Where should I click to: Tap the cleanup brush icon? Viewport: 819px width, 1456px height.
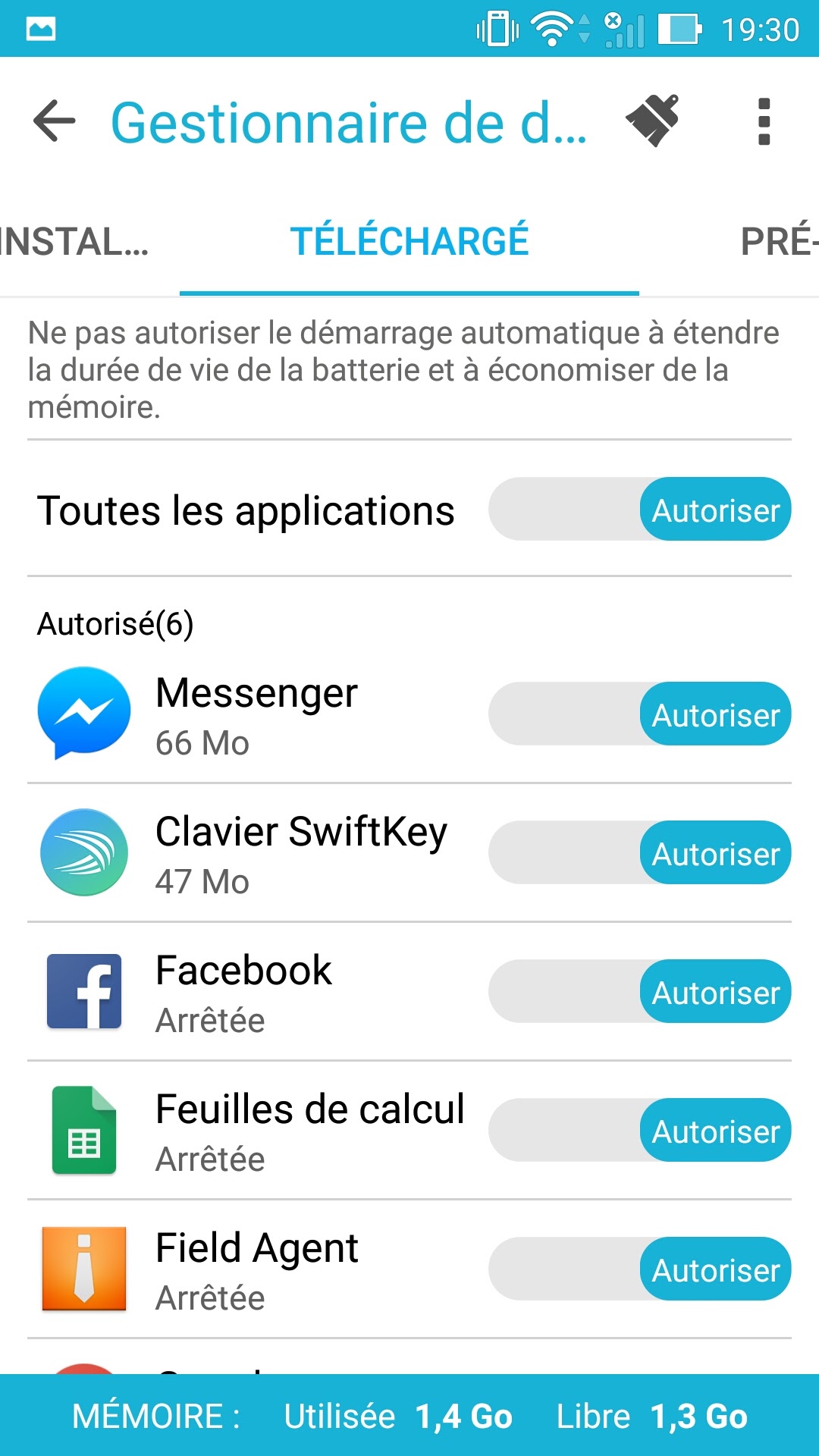coord(652,121)
